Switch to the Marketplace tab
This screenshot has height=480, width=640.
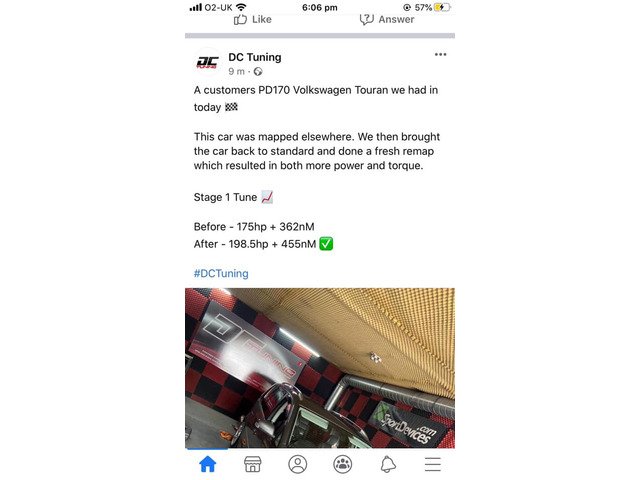[x=253, y=464]
